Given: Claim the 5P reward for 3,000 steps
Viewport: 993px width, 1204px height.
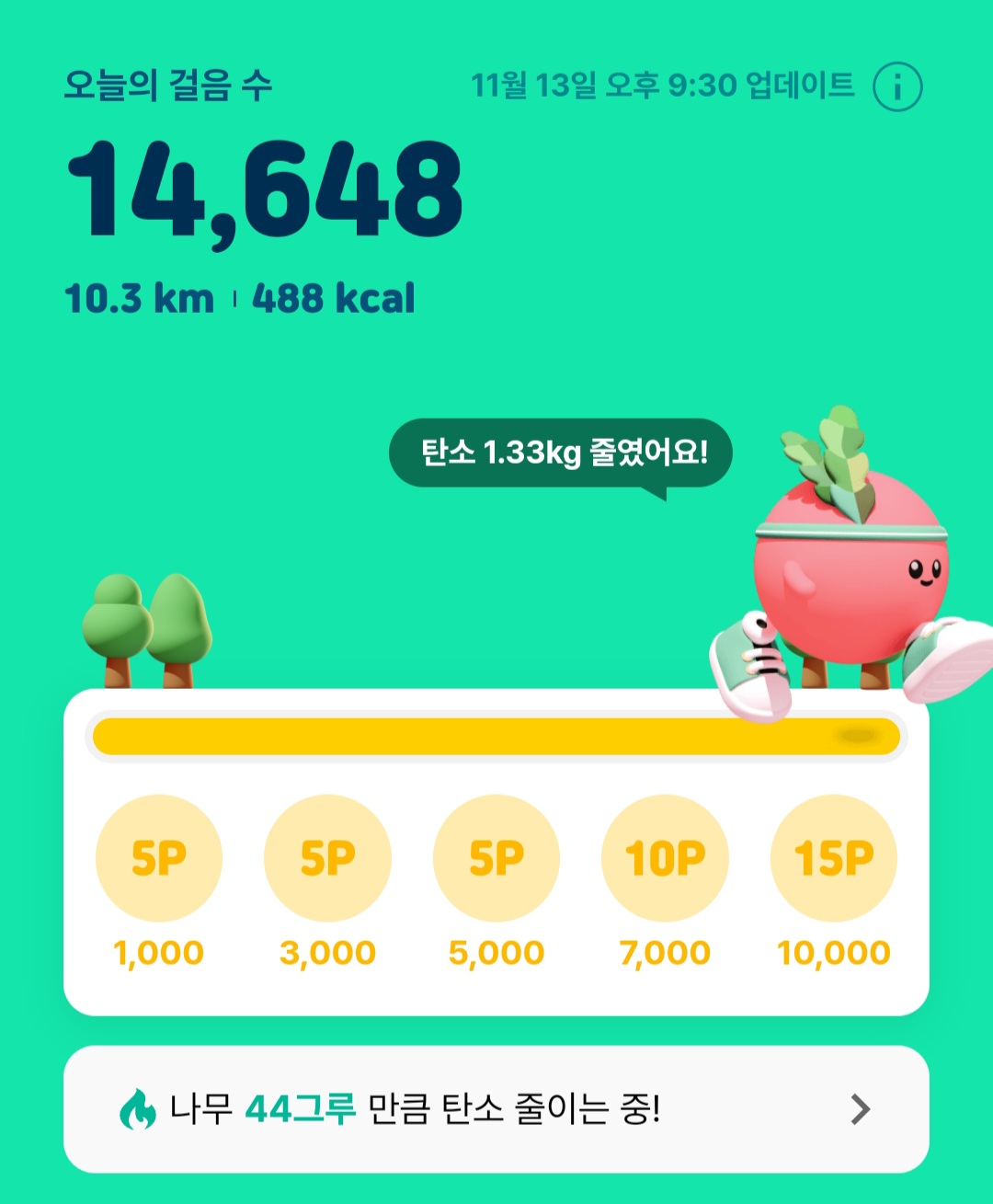Looking at the screenshot, I should pyautogui.click(x=327, y=858).
